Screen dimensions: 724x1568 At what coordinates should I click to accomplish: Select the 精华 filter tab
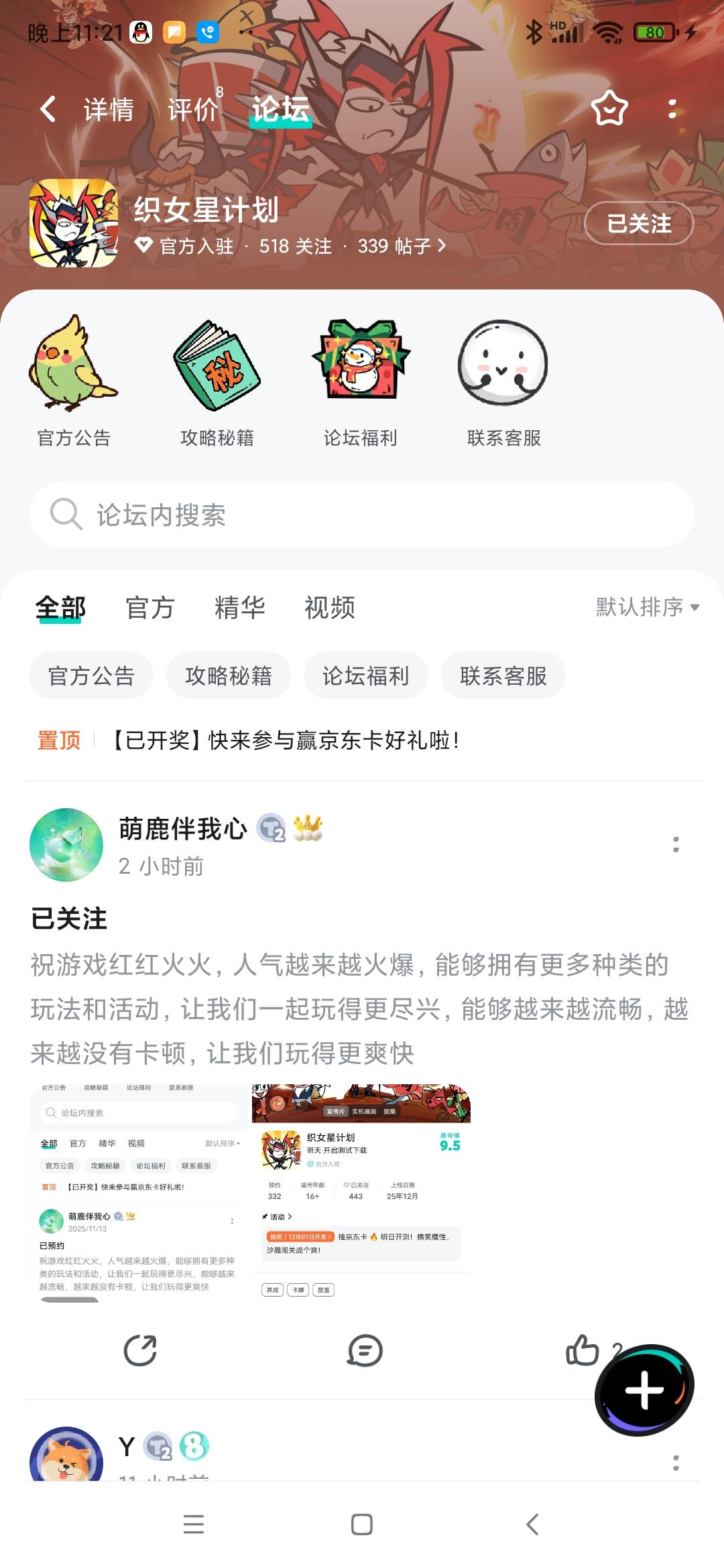pos(241,608)
